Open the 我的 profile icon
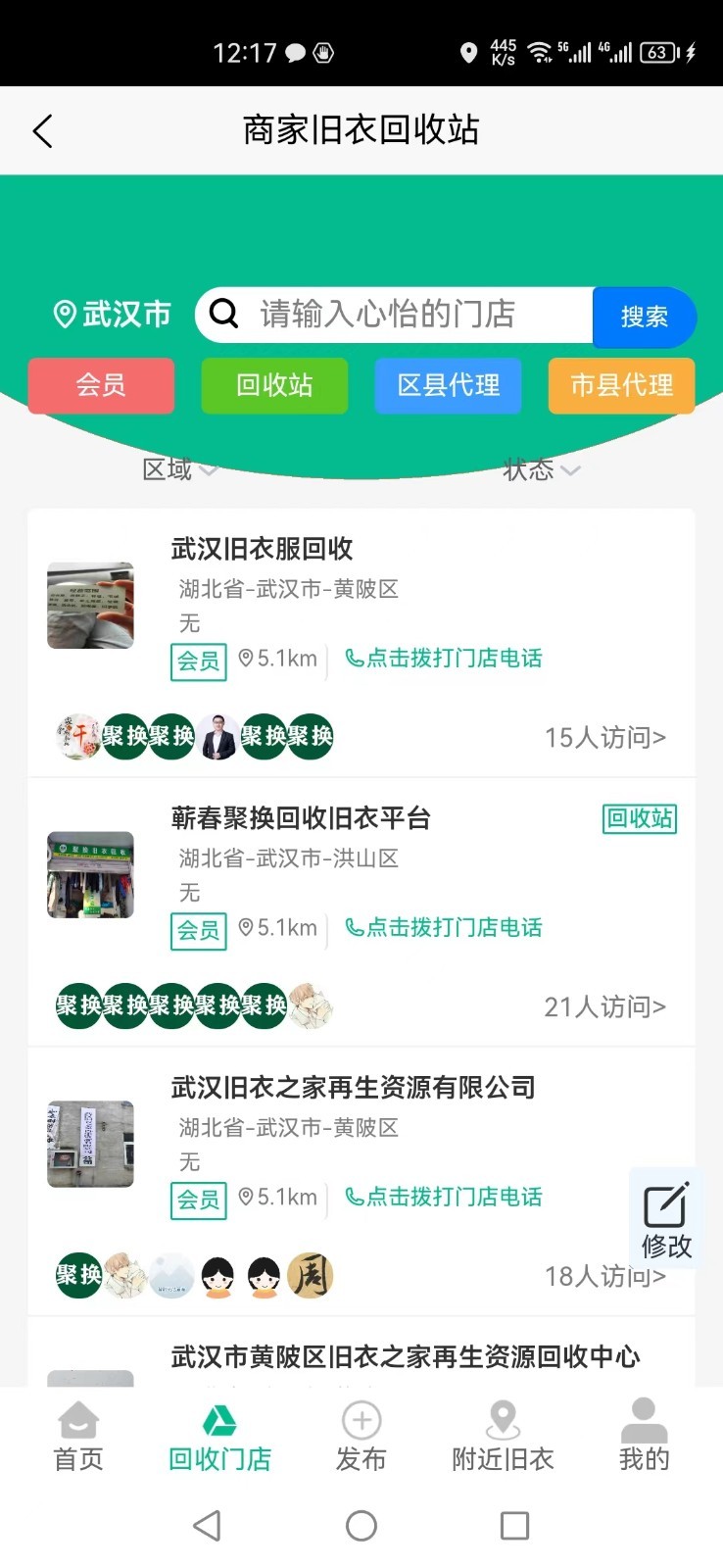Viewport: 723px width, 1568px height. click(x=643, y=1418)
